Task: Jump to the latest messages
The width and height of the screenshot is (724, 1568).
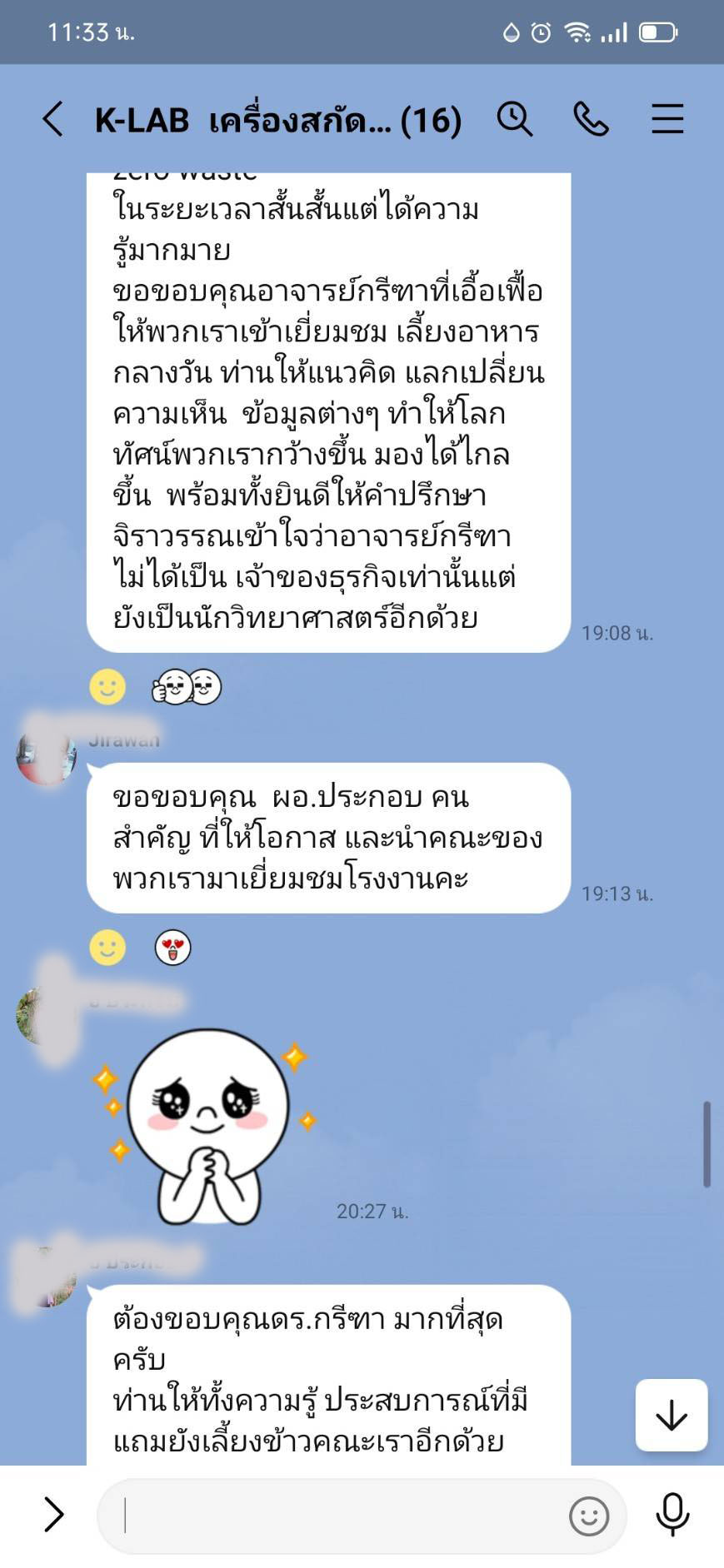Action: click(671, 1416)
